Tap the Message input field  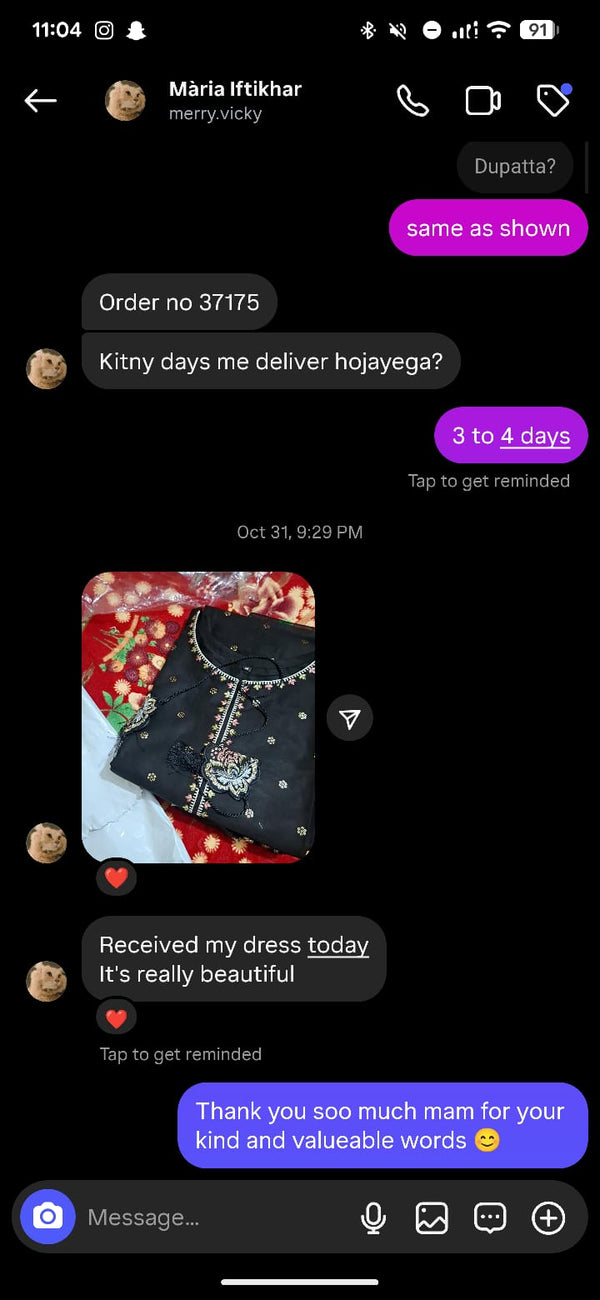coord(215,1217)
